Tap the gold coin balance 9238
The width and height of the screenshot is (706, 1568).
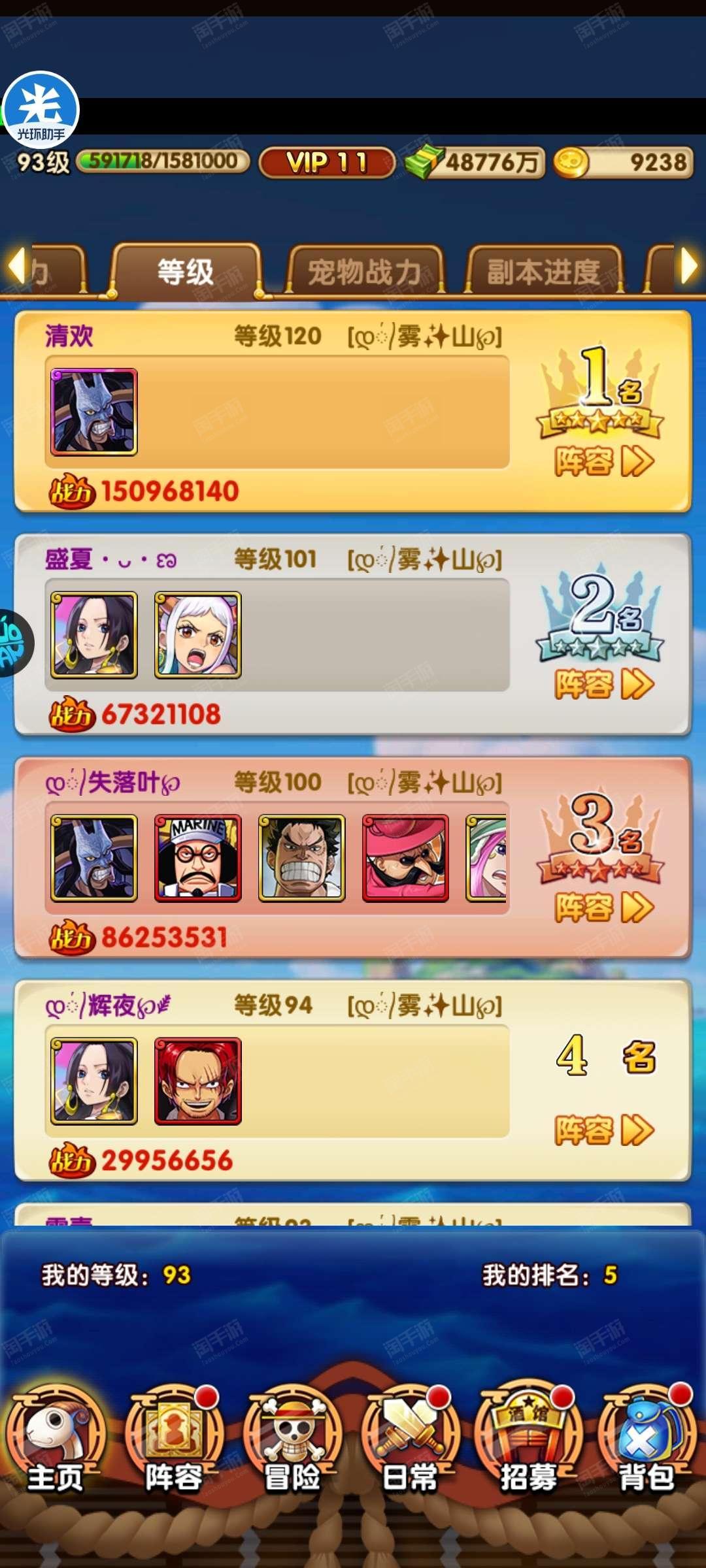623,162
